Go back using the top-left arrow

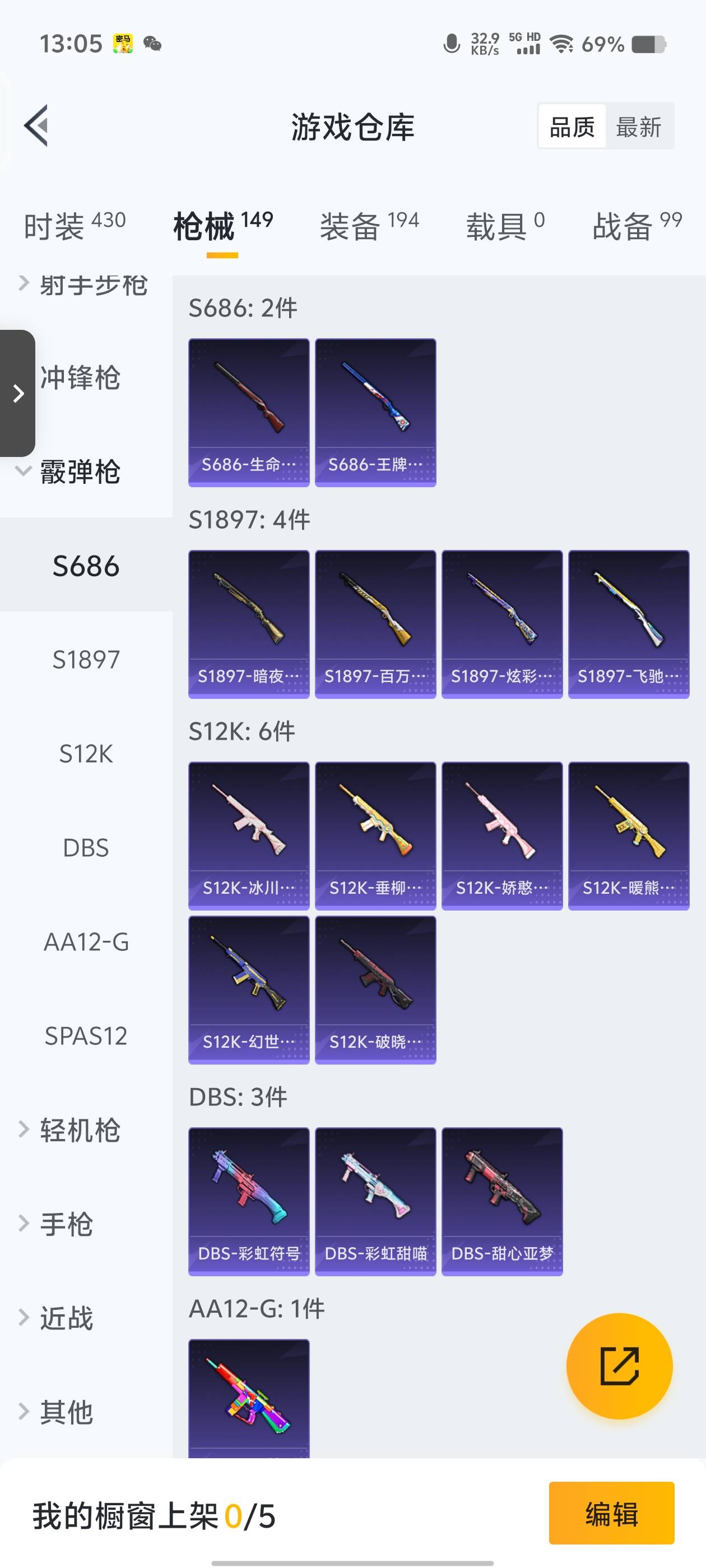(36, 126)
